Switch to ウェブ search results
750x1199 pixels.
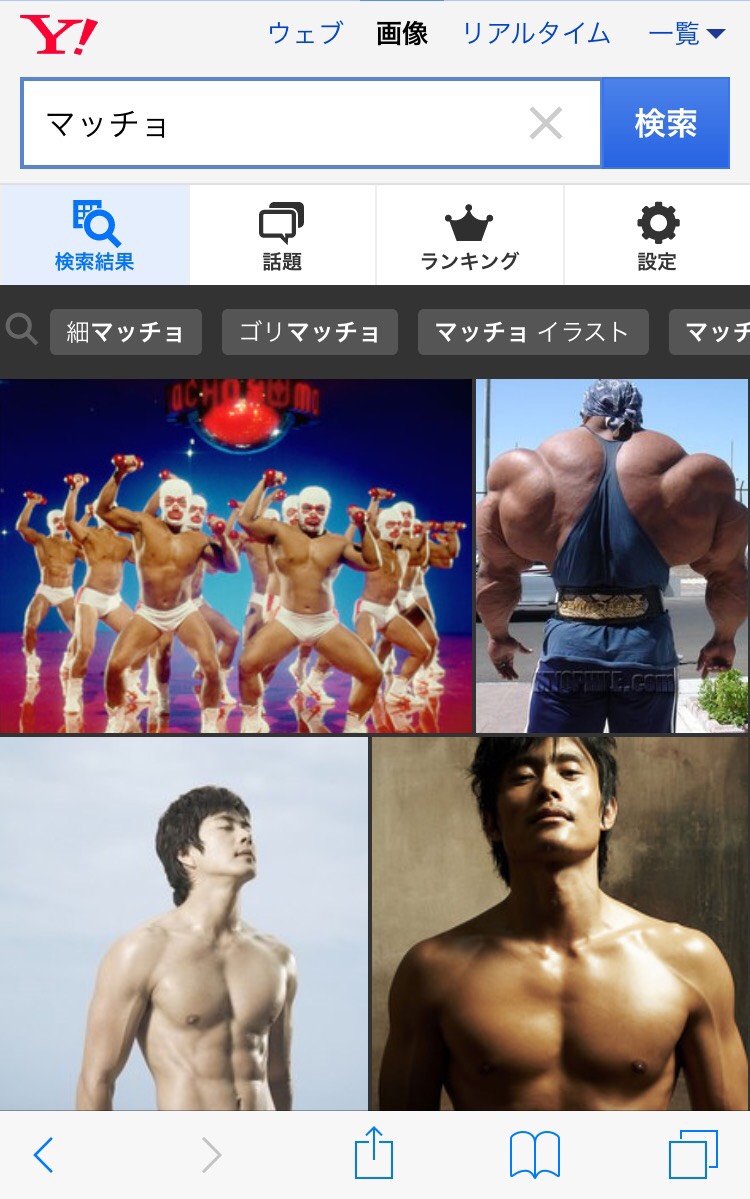tap(305, 33)
